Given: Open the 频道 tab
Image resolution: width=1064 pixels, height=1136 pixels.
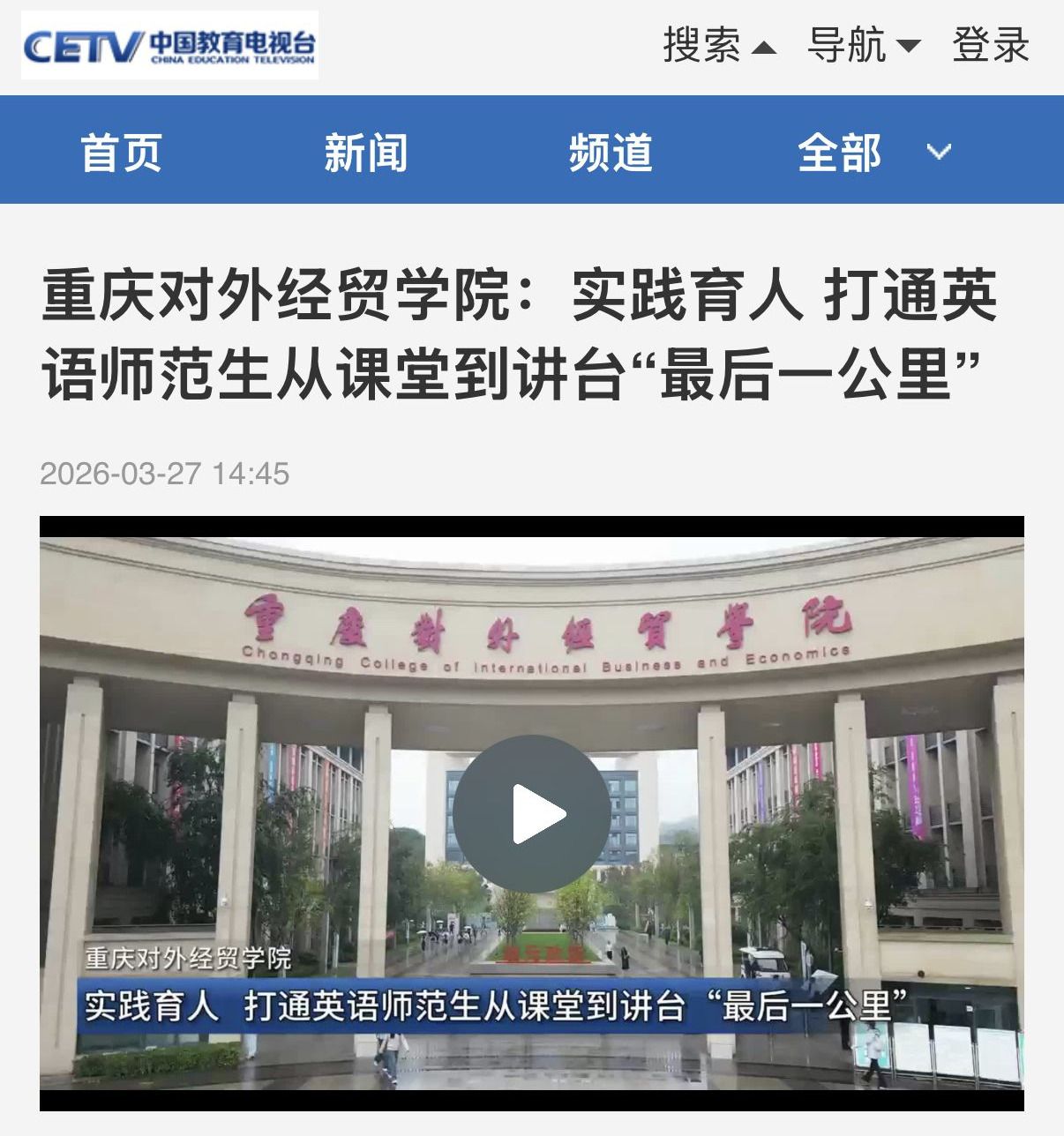Looking at the screenshot, I should point(611,153).
